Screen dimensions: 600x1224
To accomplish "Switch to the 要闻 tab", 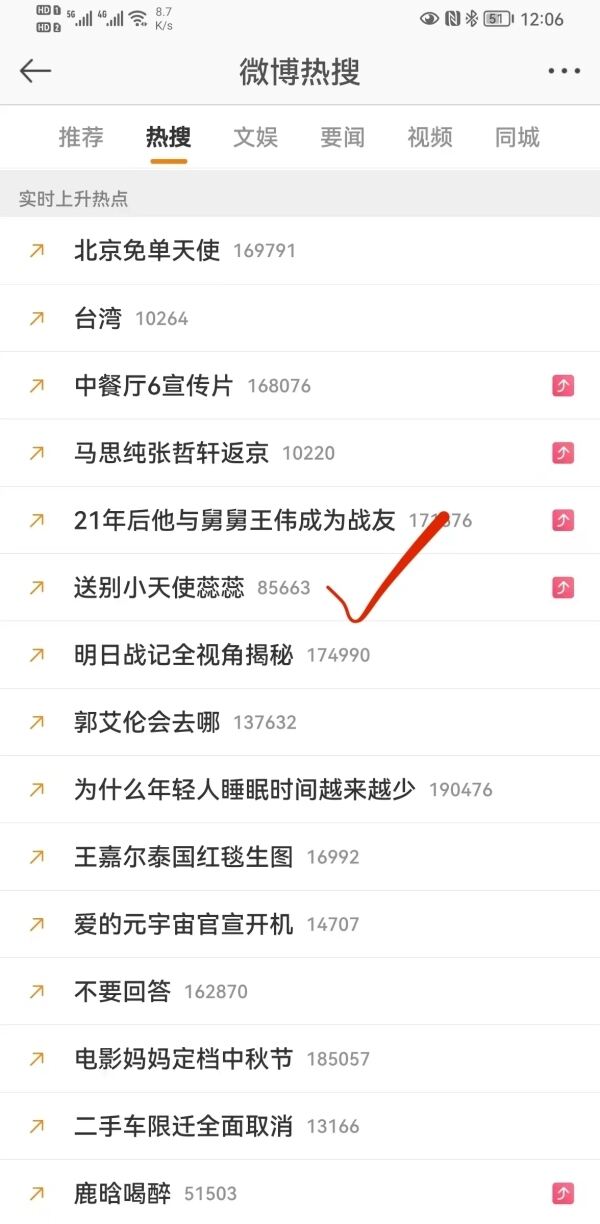I will click(x=342, y=137).
